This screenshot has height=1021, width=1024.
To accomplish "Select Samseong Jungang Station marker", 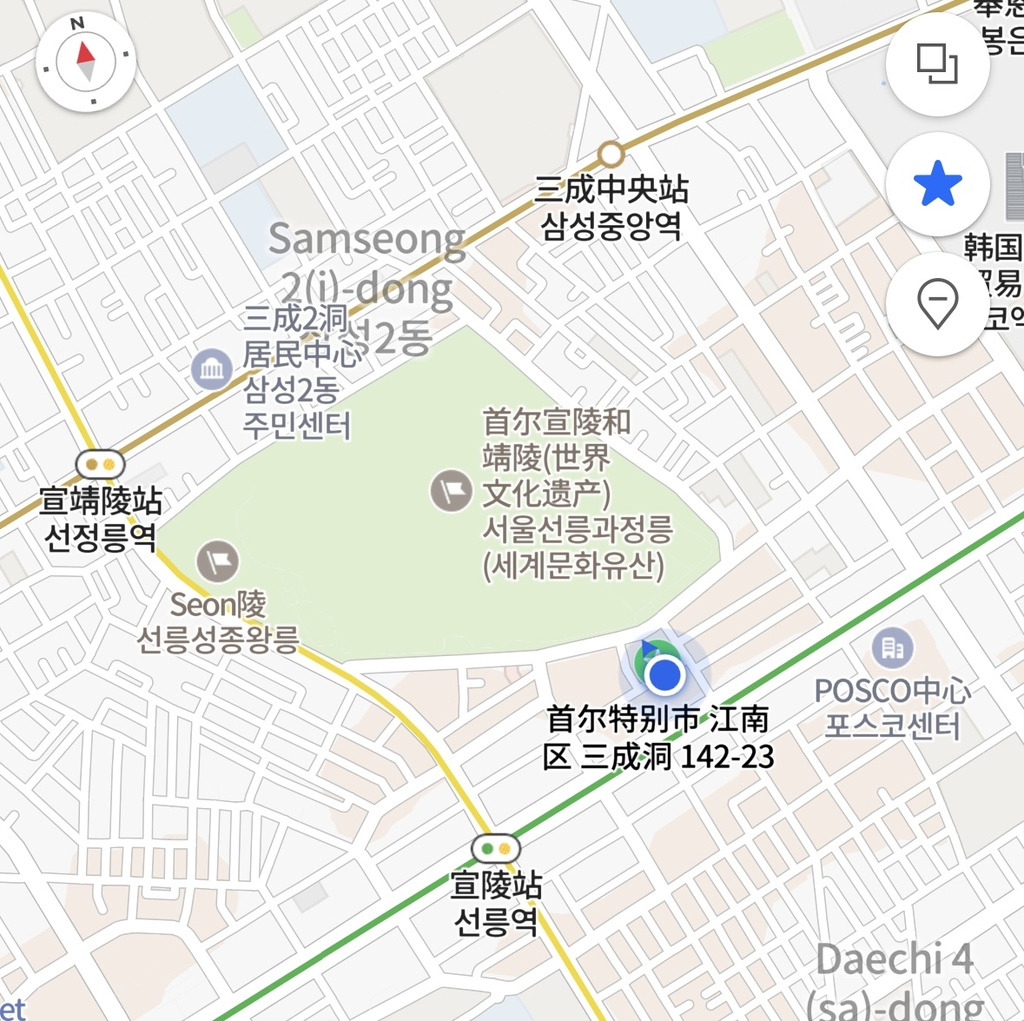I will pyautogui.click(x=611, y=154).
